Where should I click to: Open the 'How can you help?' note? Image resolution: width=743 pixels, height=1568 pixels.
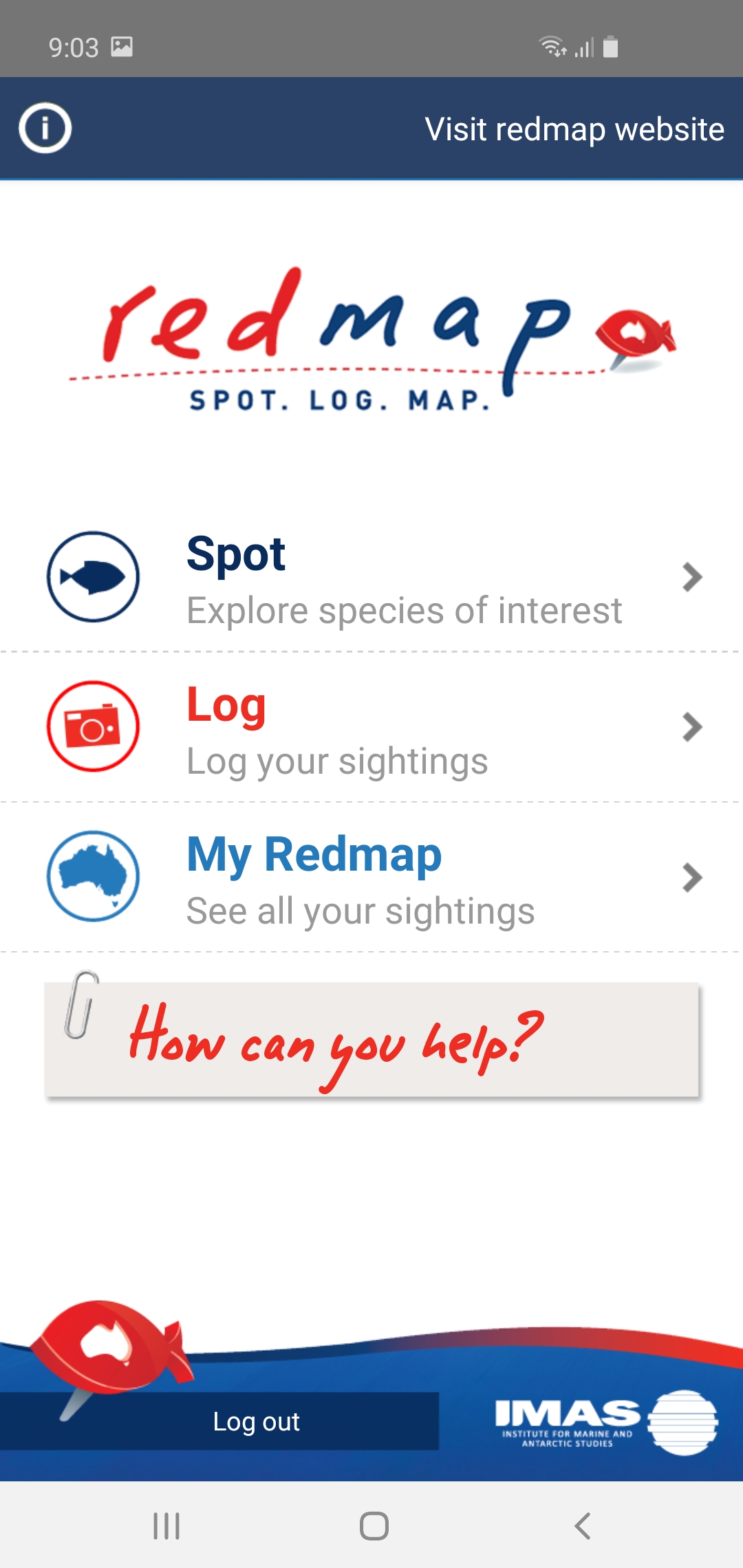371,1040
